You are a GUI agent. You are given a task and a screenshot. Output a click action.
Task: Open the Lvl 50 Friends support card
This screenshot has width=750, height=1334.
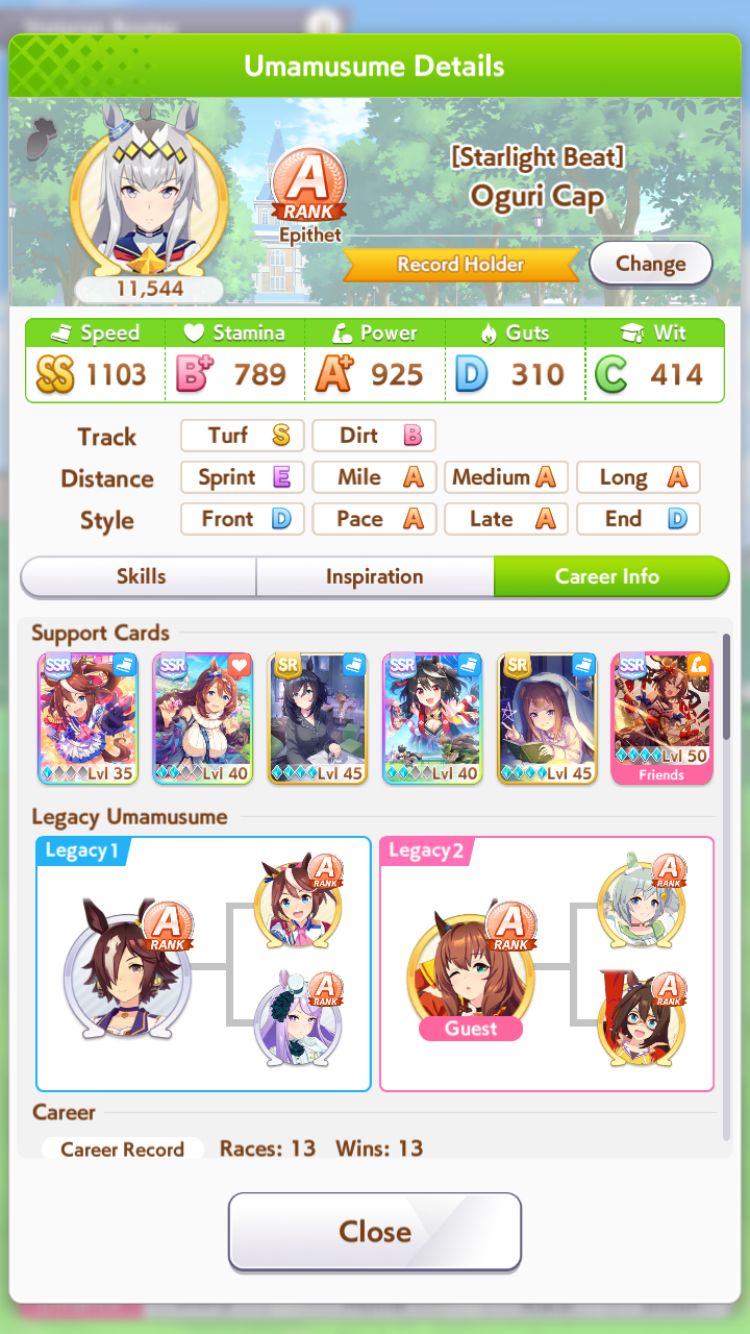661,718
